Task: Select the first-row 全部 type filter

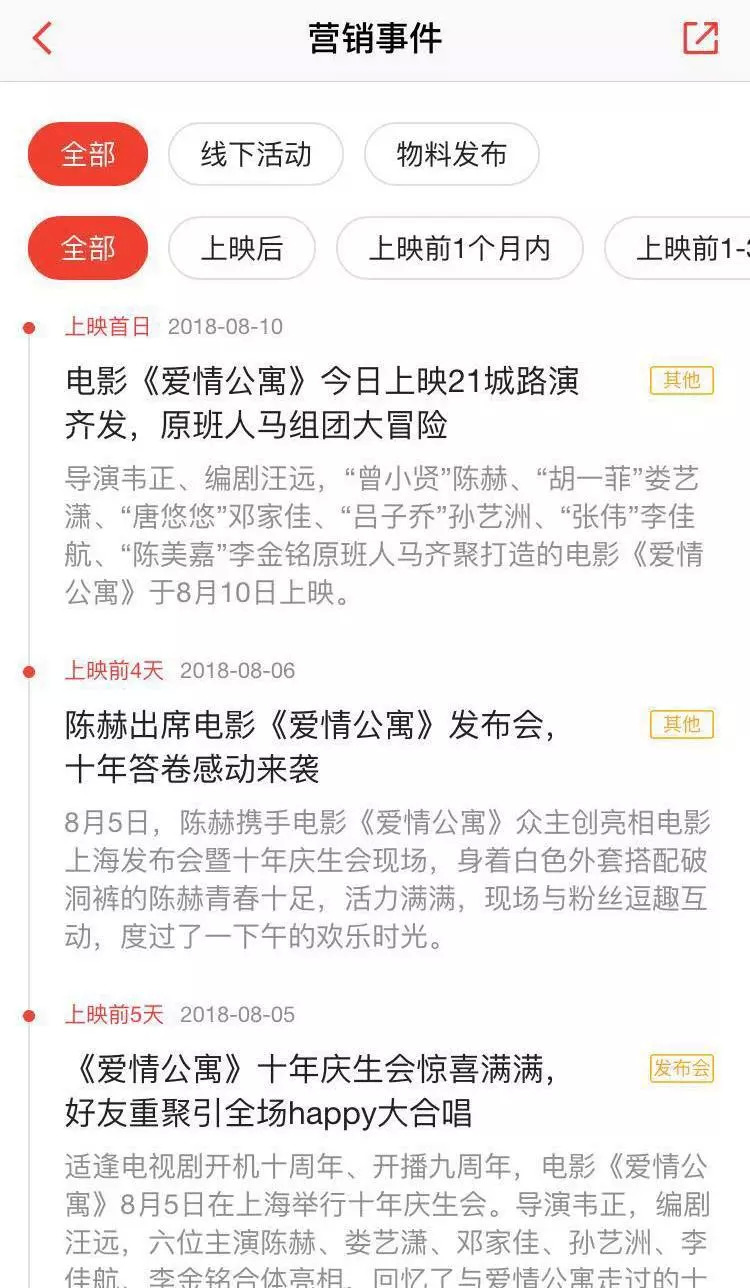Action: point(88,154)
